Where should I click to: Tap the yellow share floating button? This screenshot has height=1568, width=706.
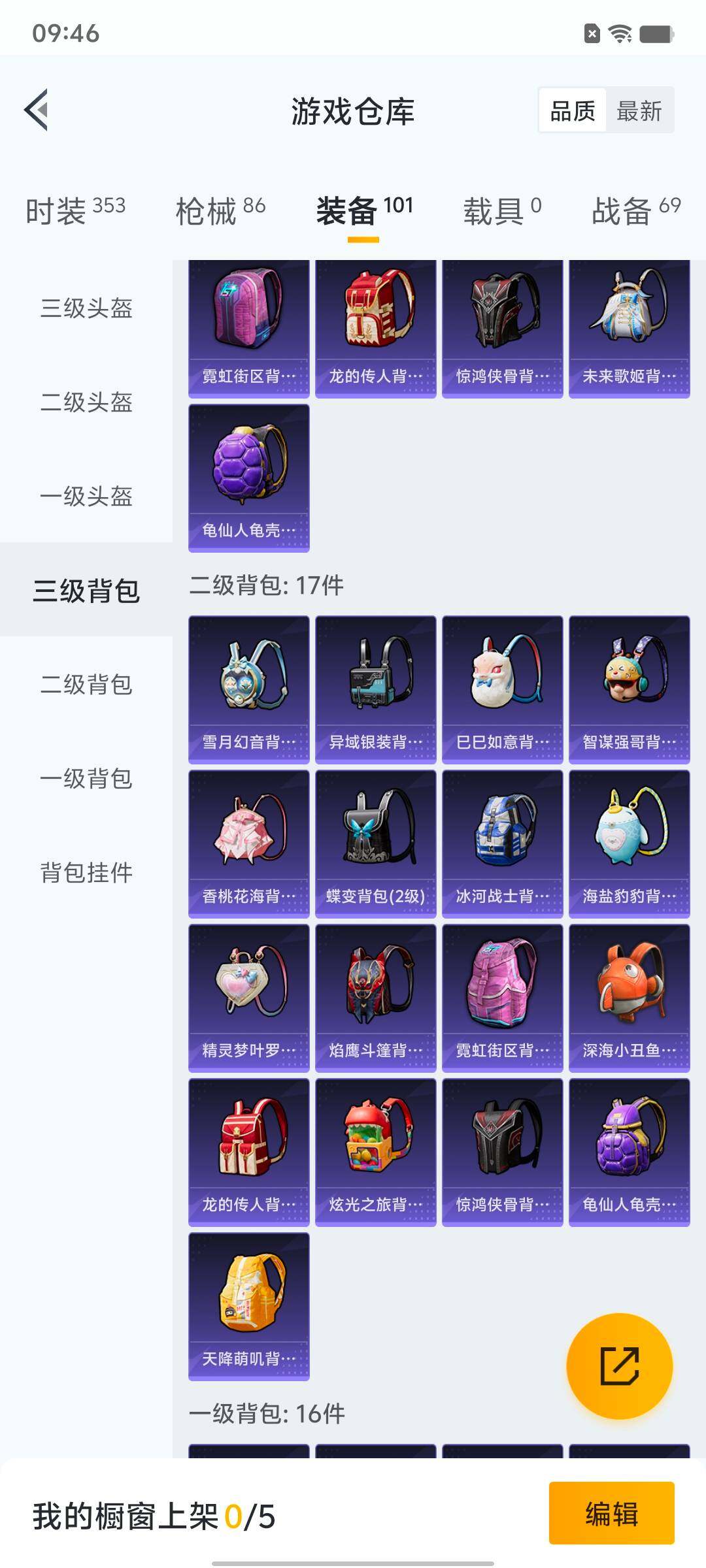[619, 1365]
